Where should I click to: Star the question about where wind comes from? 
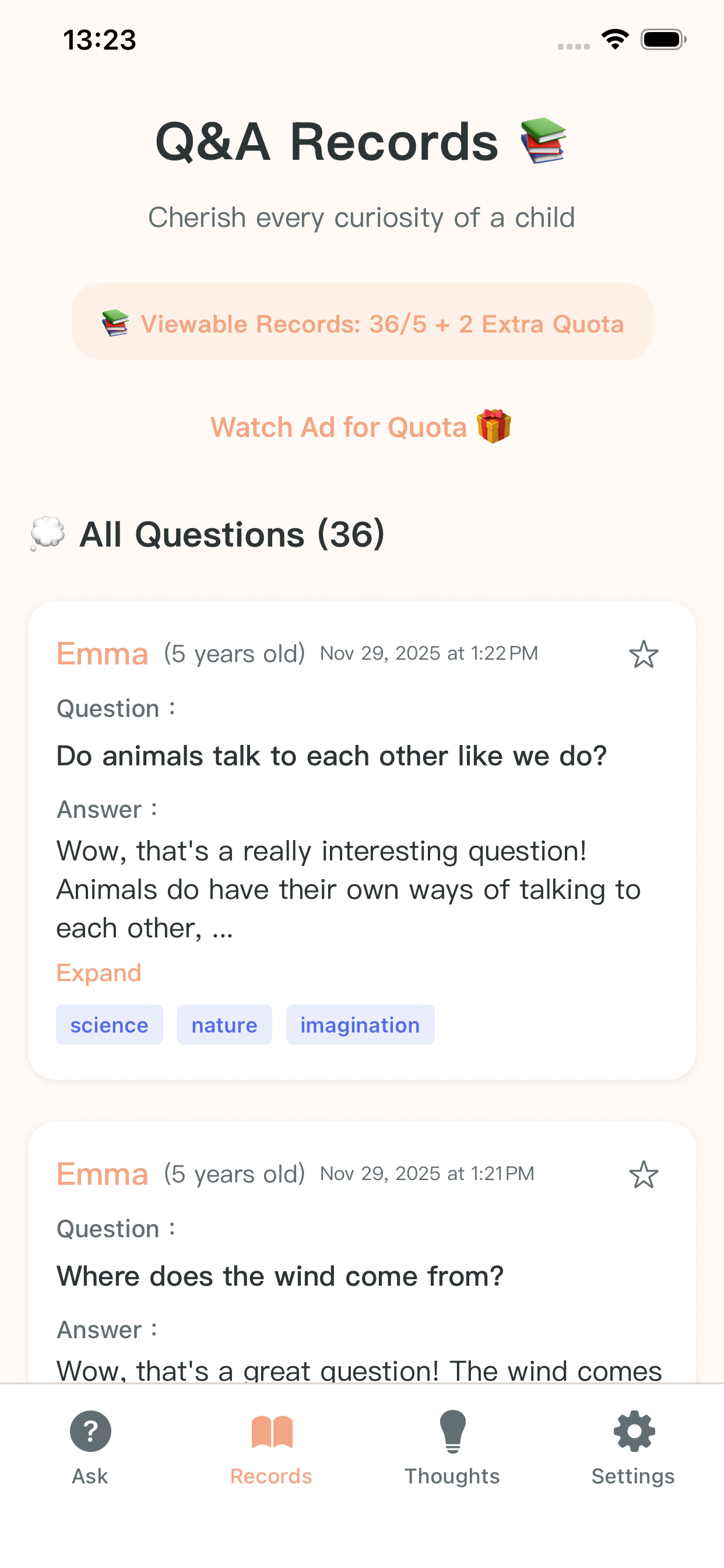point(644,1174)
